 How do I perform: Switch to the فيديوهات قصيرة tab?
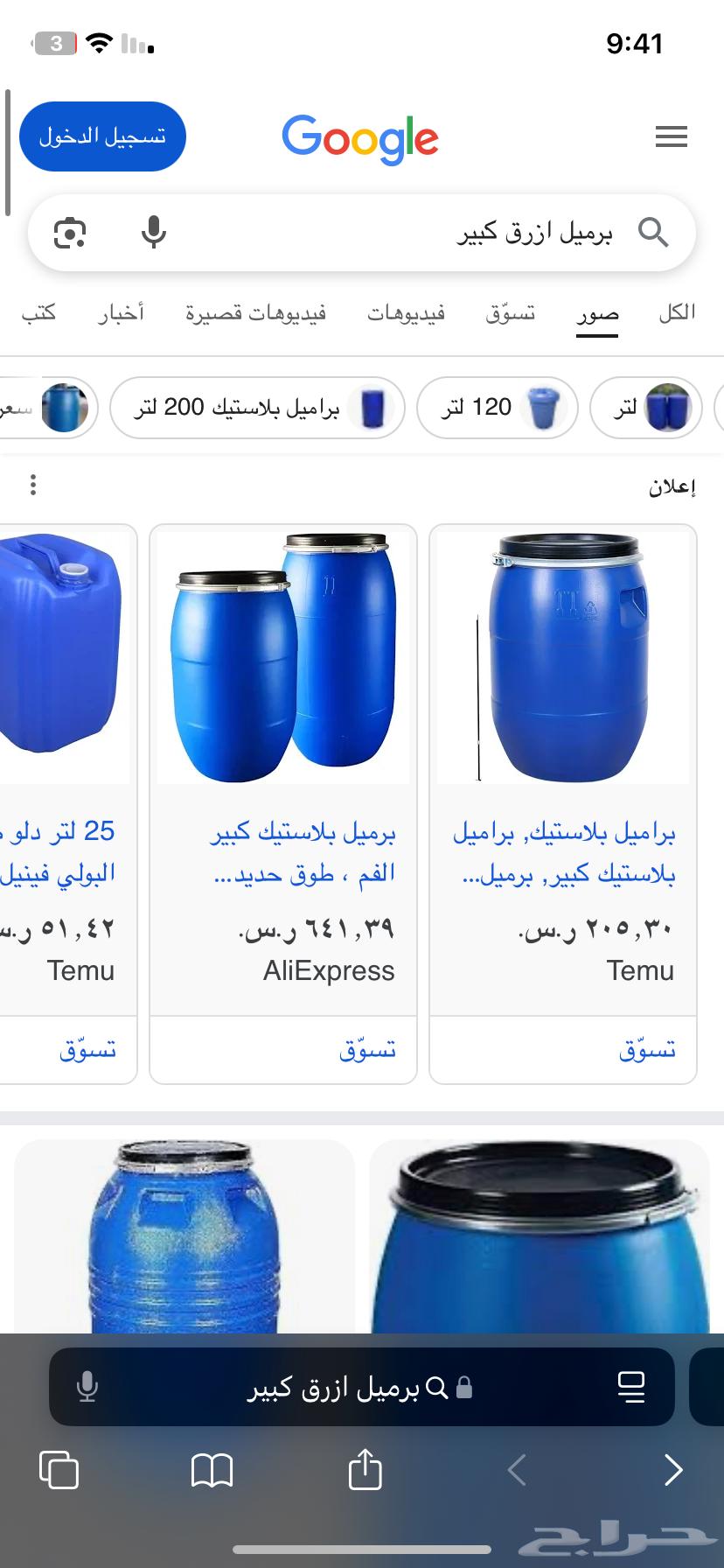coord(255,312)
